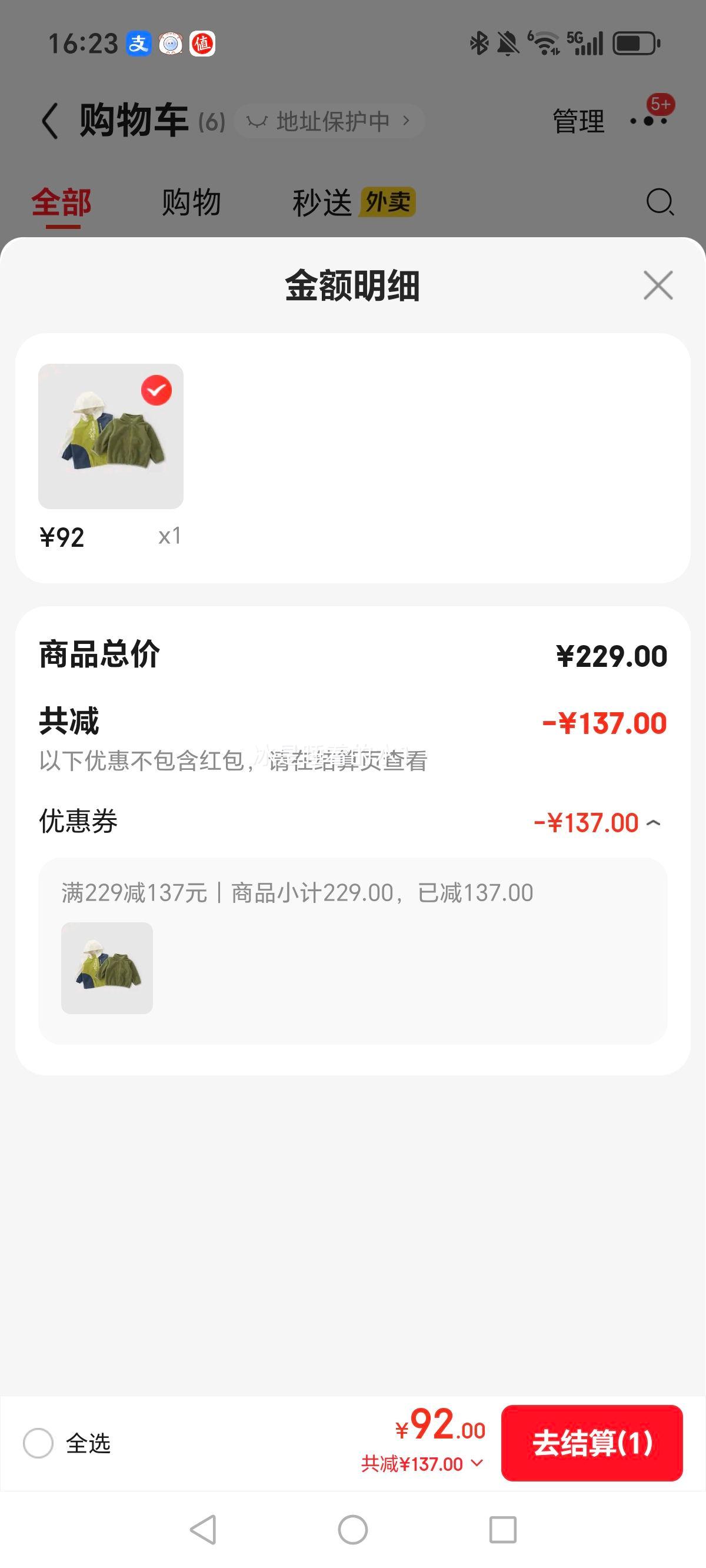Go to checkout with 去结算(1)
Screen dimensions: 706x1568
592,1443
